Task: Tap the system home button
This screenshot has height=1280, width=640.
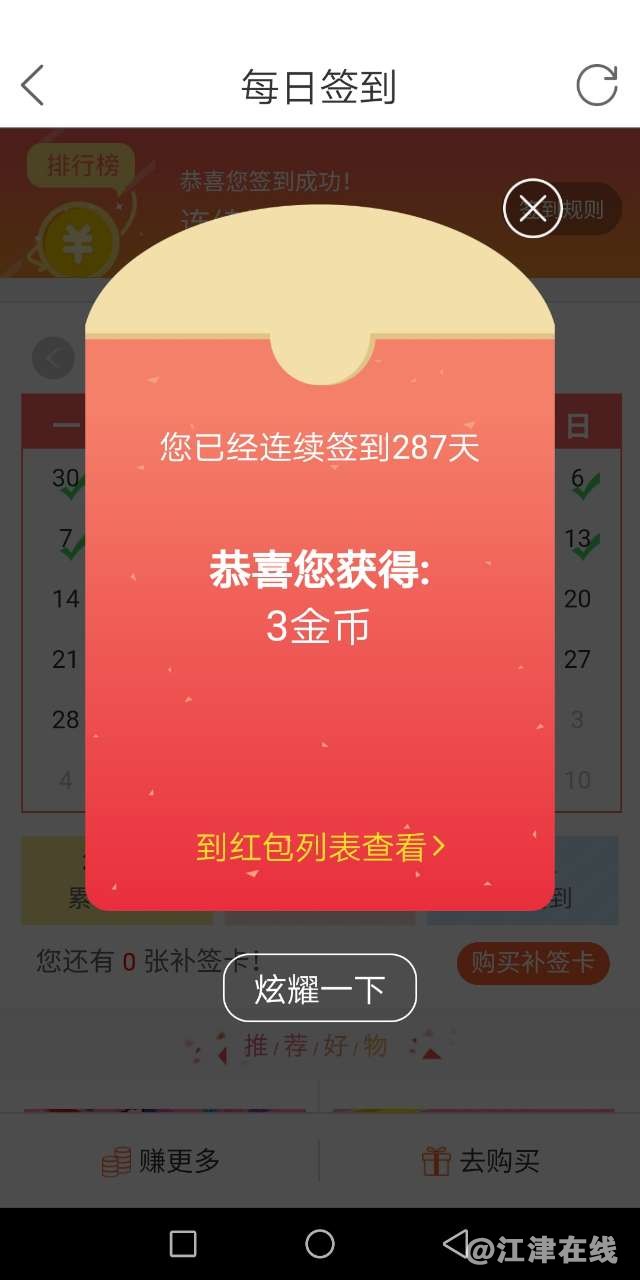Action: [x=320, y=1244]
